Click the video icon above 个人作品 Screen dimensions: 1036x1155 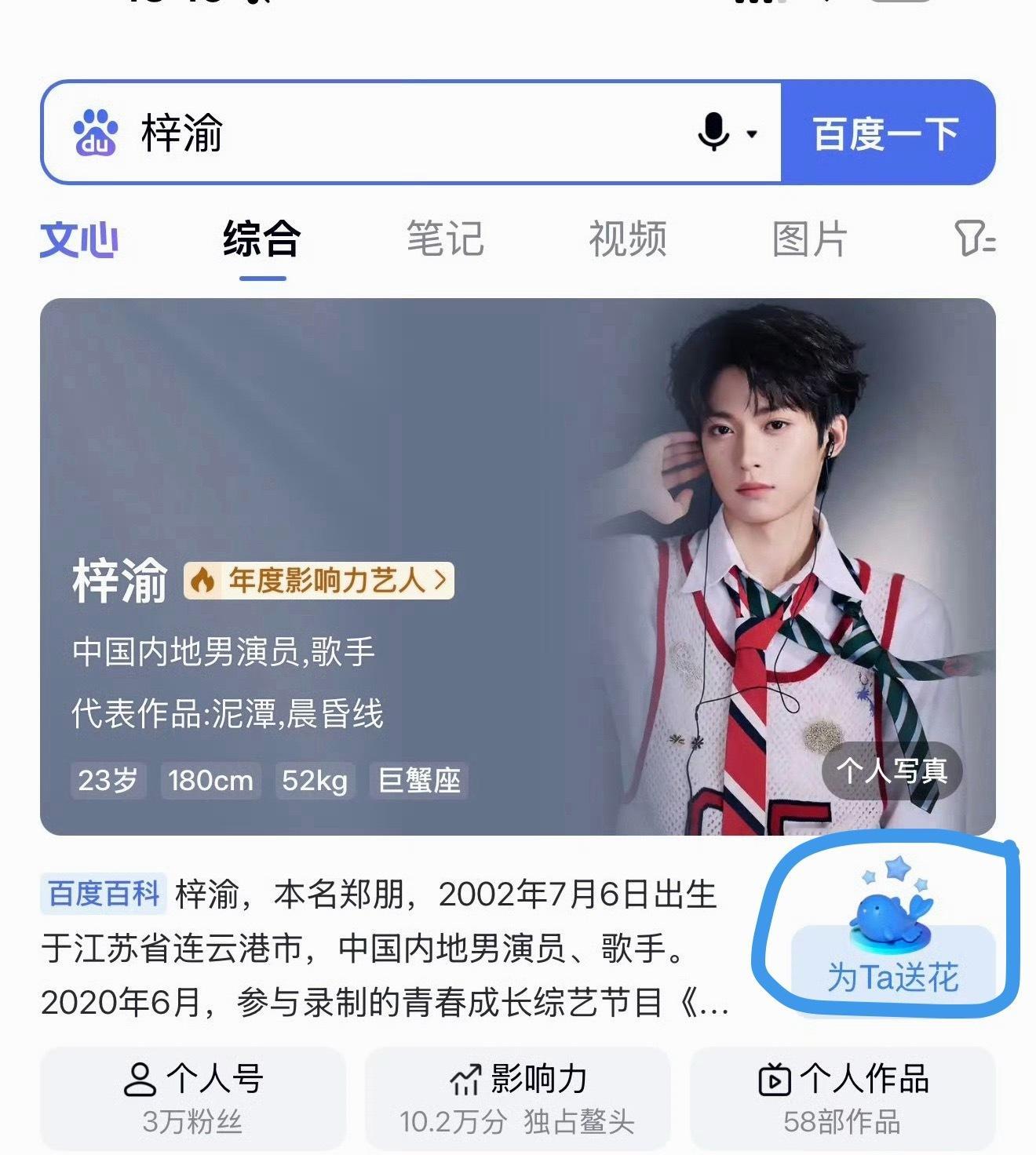point(773,1082)
